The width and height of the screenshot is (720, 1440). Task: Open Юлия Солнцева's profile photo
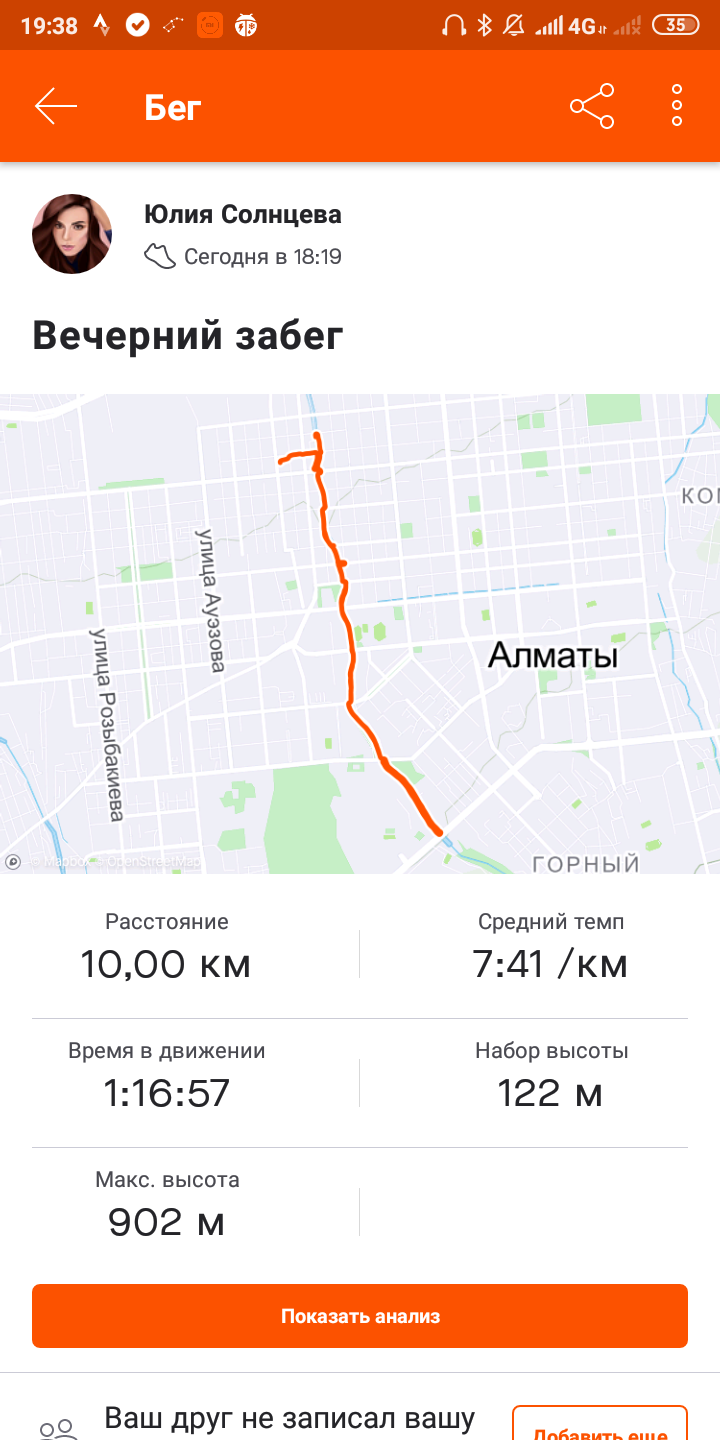[72, 234]
